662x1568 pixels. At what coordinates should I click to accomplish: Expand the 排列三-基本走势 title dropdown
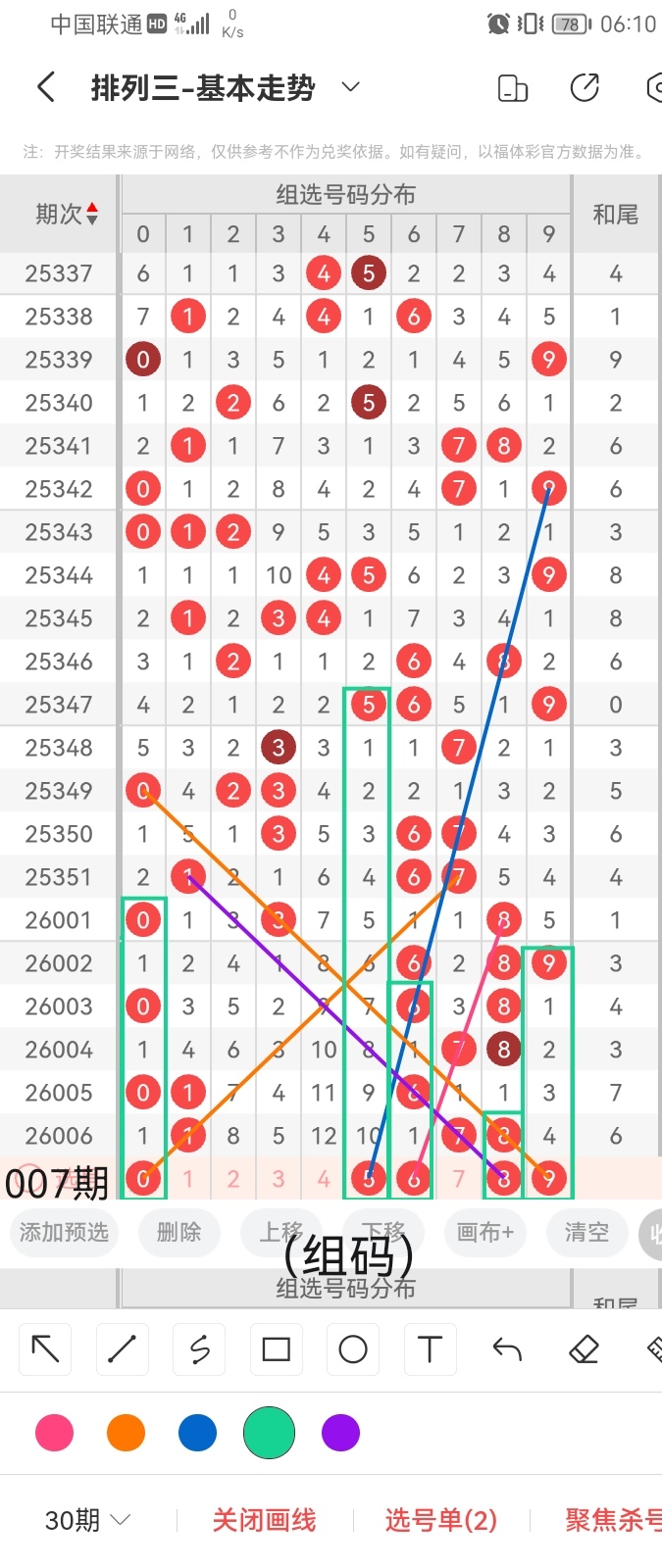click(350, 87)
